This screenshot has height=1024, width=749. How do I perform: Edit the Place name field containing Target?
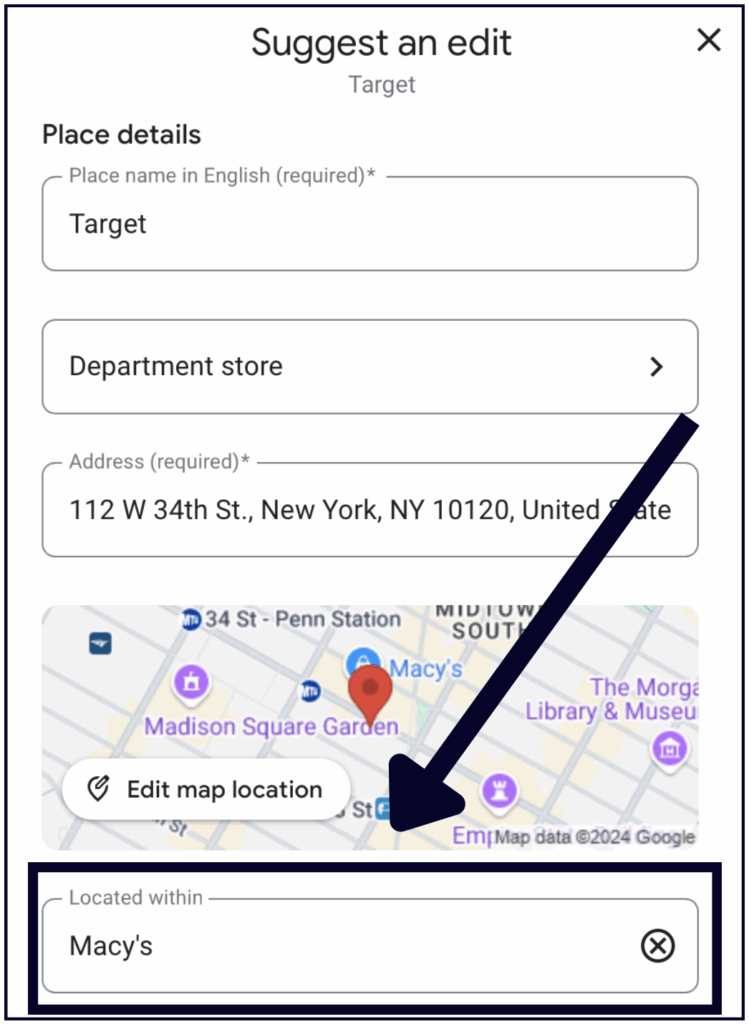pos(369,225)
